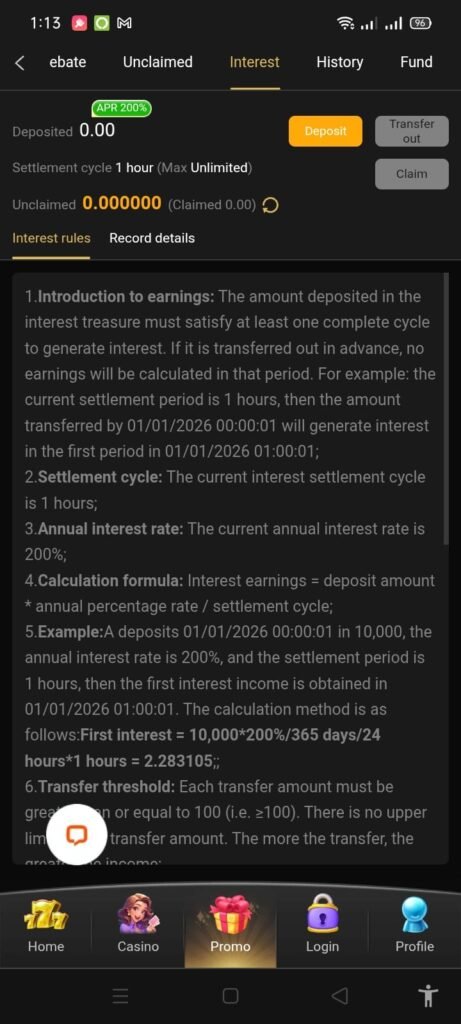Screen dimensions: 461x1024
Task: Select the Fund tab
Action: point(416,62)
